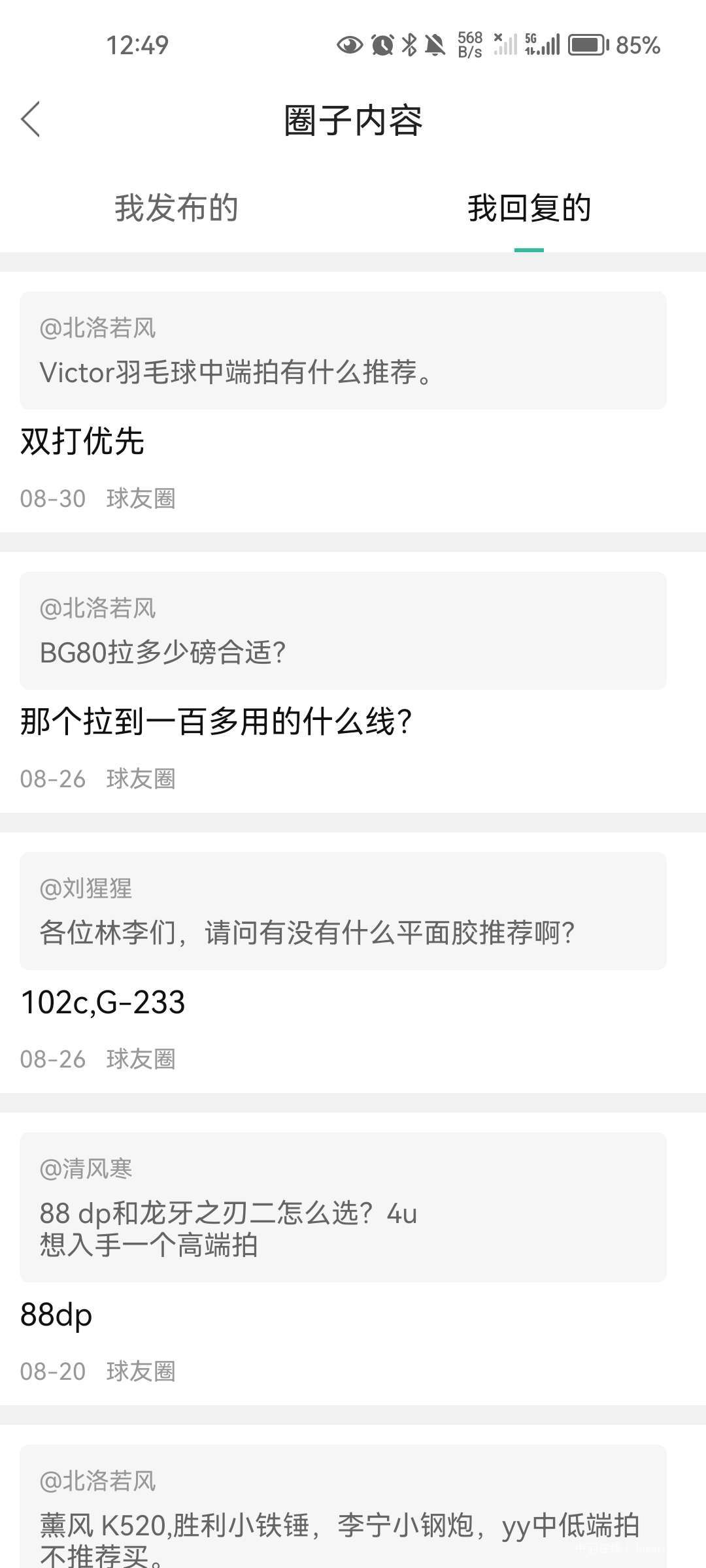This screenshot has width=706, height=1568.
Task: Go back from 圈子内容 page
Action: click(31, 120)
